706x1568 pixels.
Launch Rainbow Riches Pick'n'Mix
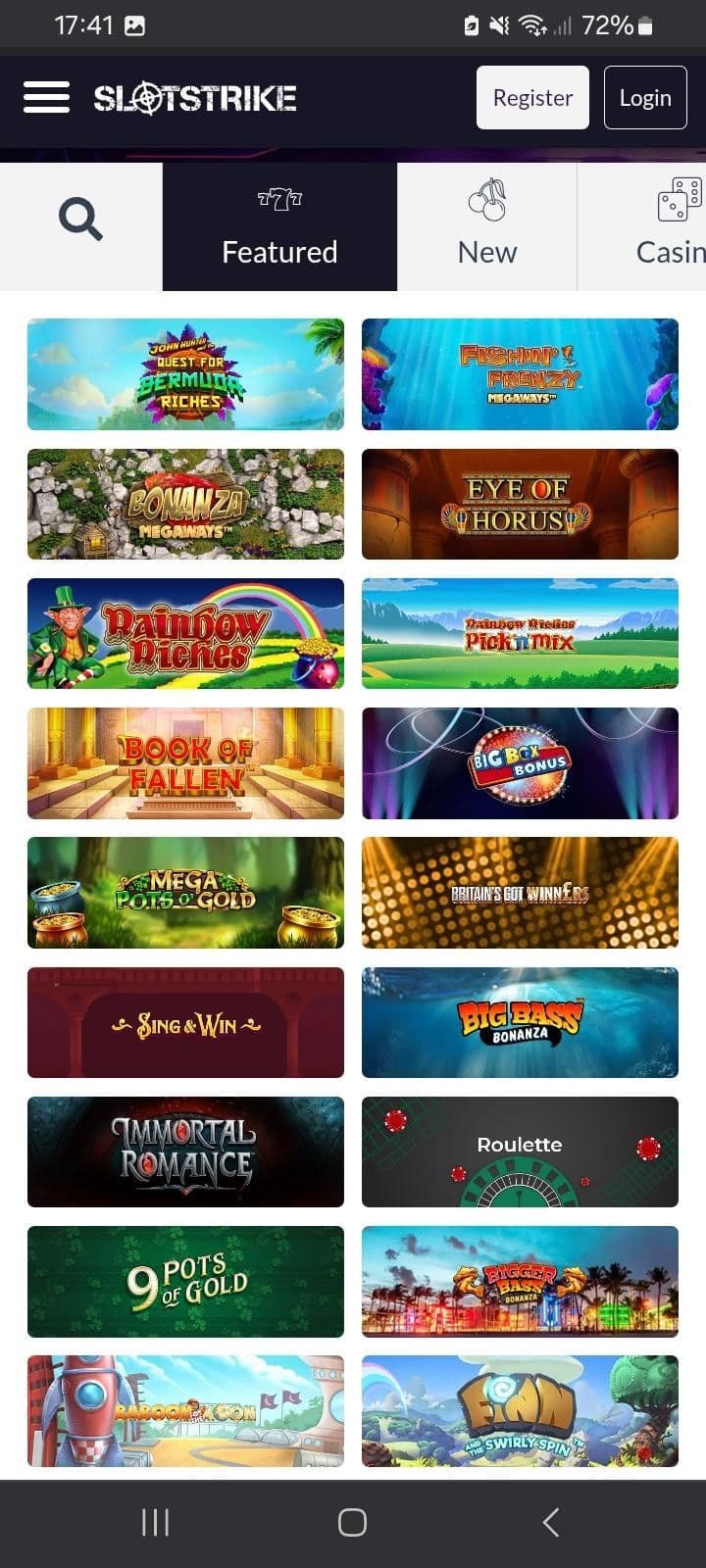[x=520, y=633]
